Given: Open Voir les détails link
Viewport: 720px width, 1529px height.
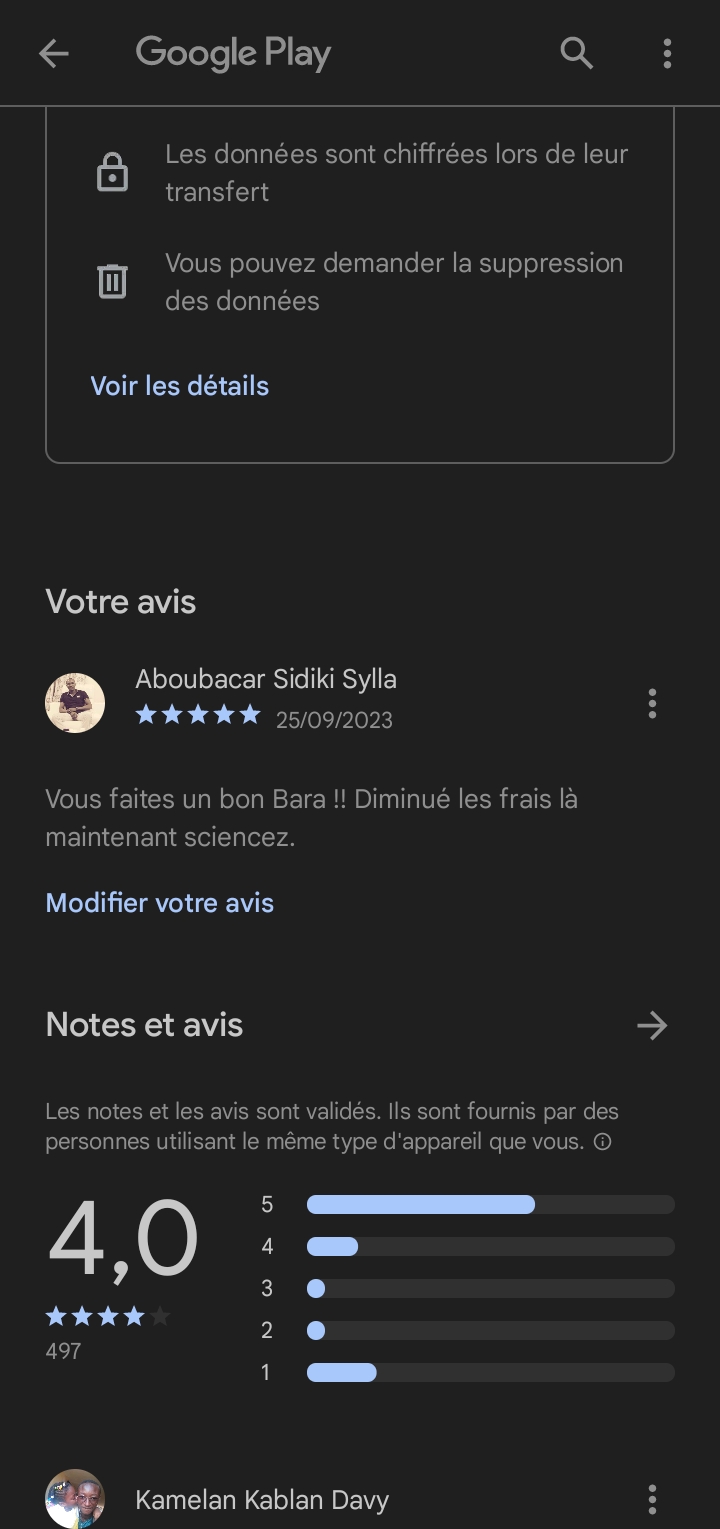Looking at the screenshot, I should point(180,386).
